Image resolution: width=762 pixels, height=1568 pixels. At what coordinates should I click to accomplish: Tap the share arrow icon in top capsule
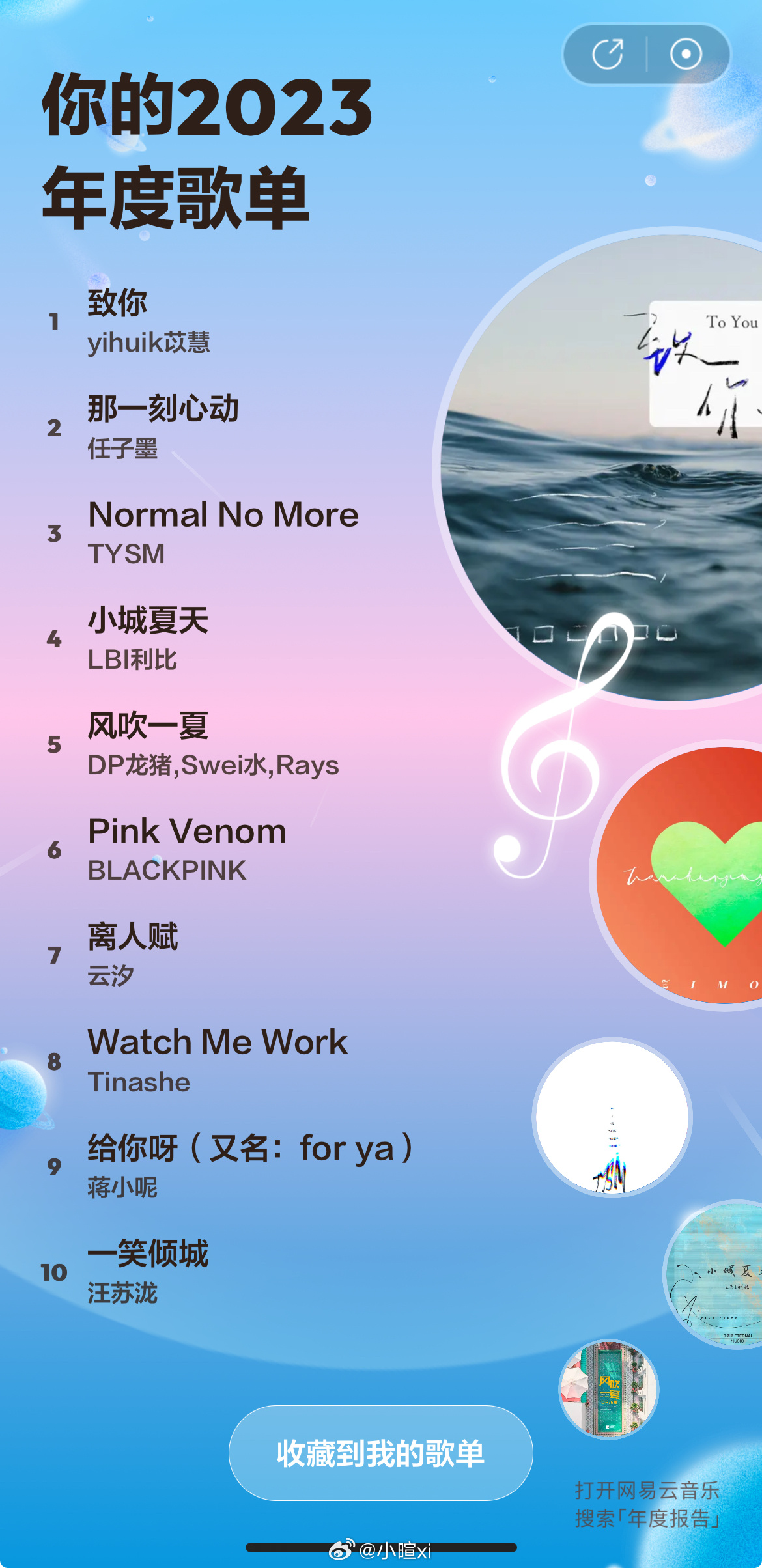click(x=608, y=54)
